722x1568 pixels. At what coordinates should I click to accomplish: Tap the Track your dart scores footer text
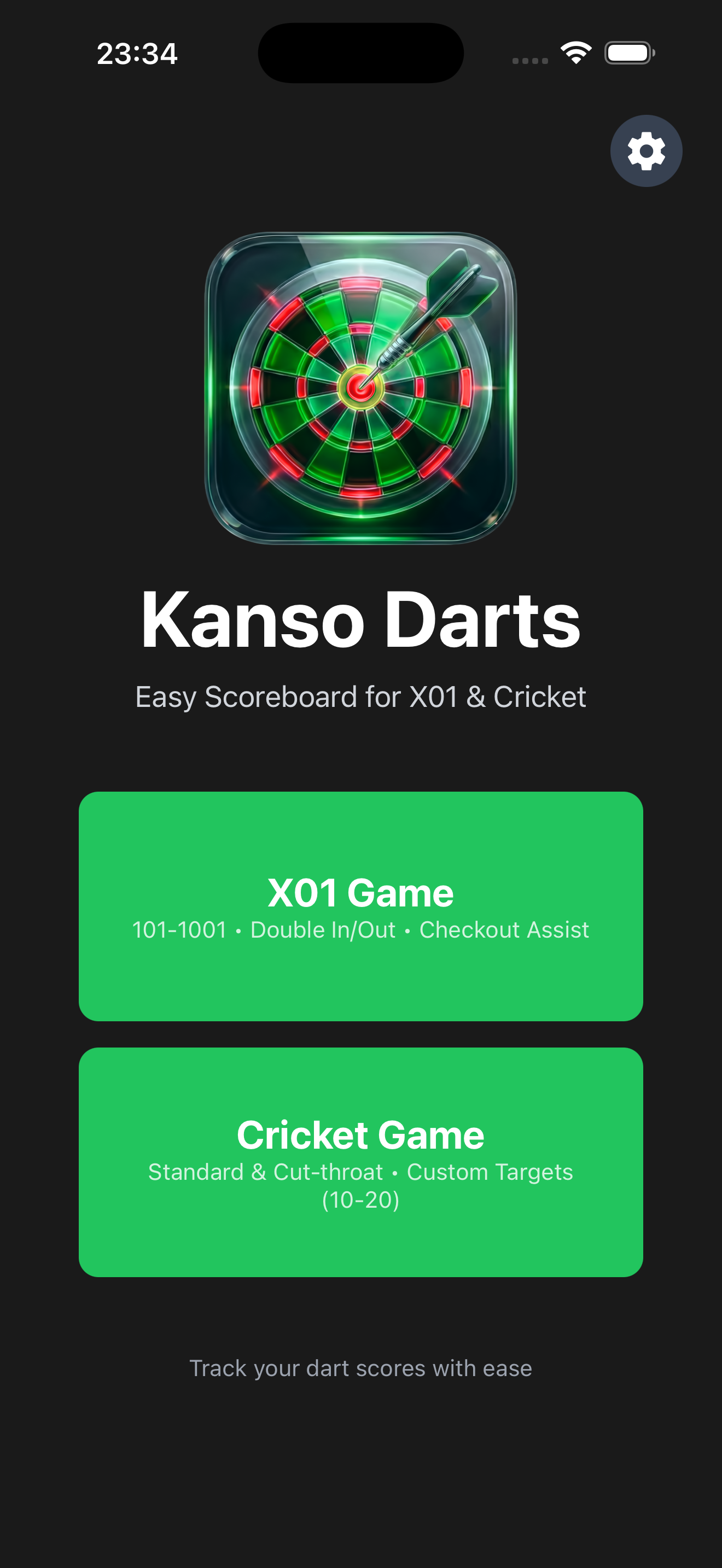click(361, 1368)
